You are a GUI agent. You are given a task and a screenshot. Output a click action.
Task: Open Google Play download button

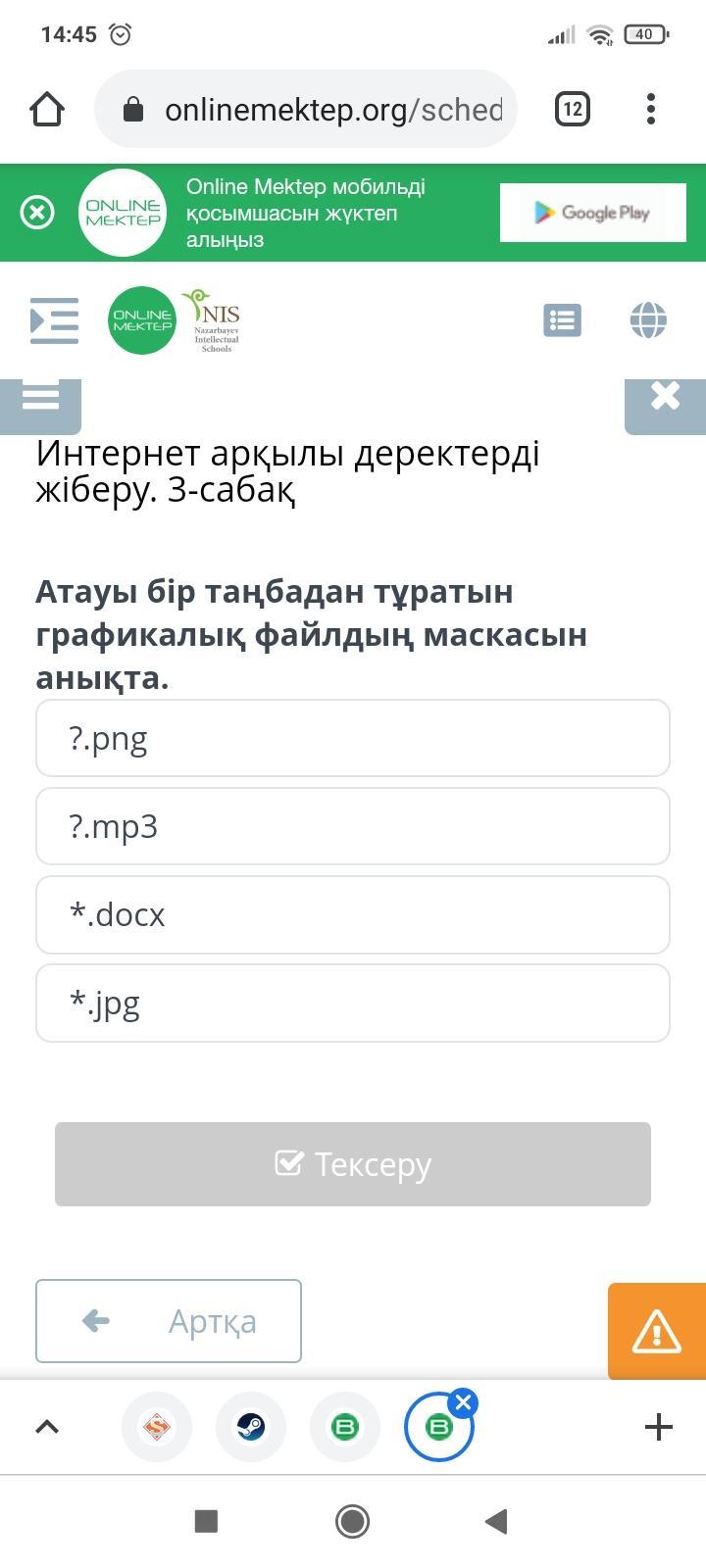tap(592, 212)
